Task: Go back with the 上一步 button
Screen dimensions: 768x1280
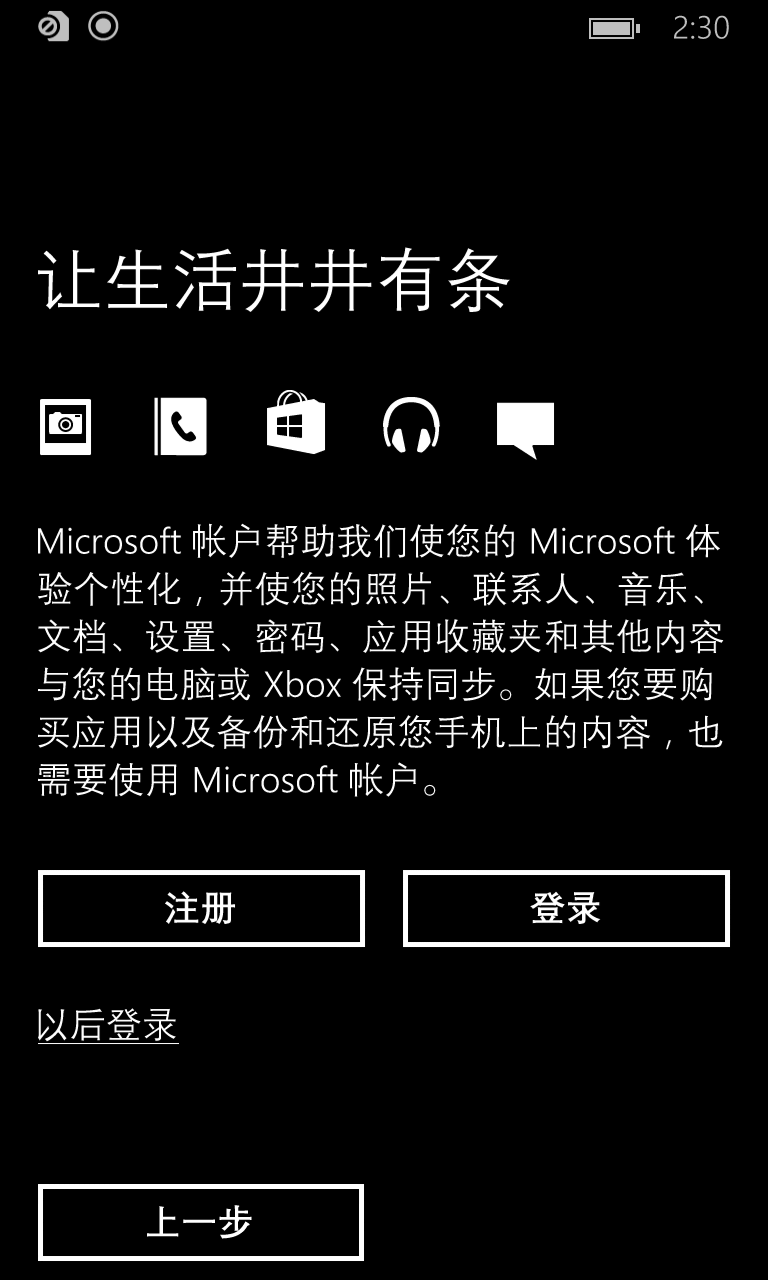Action: 201,1222
